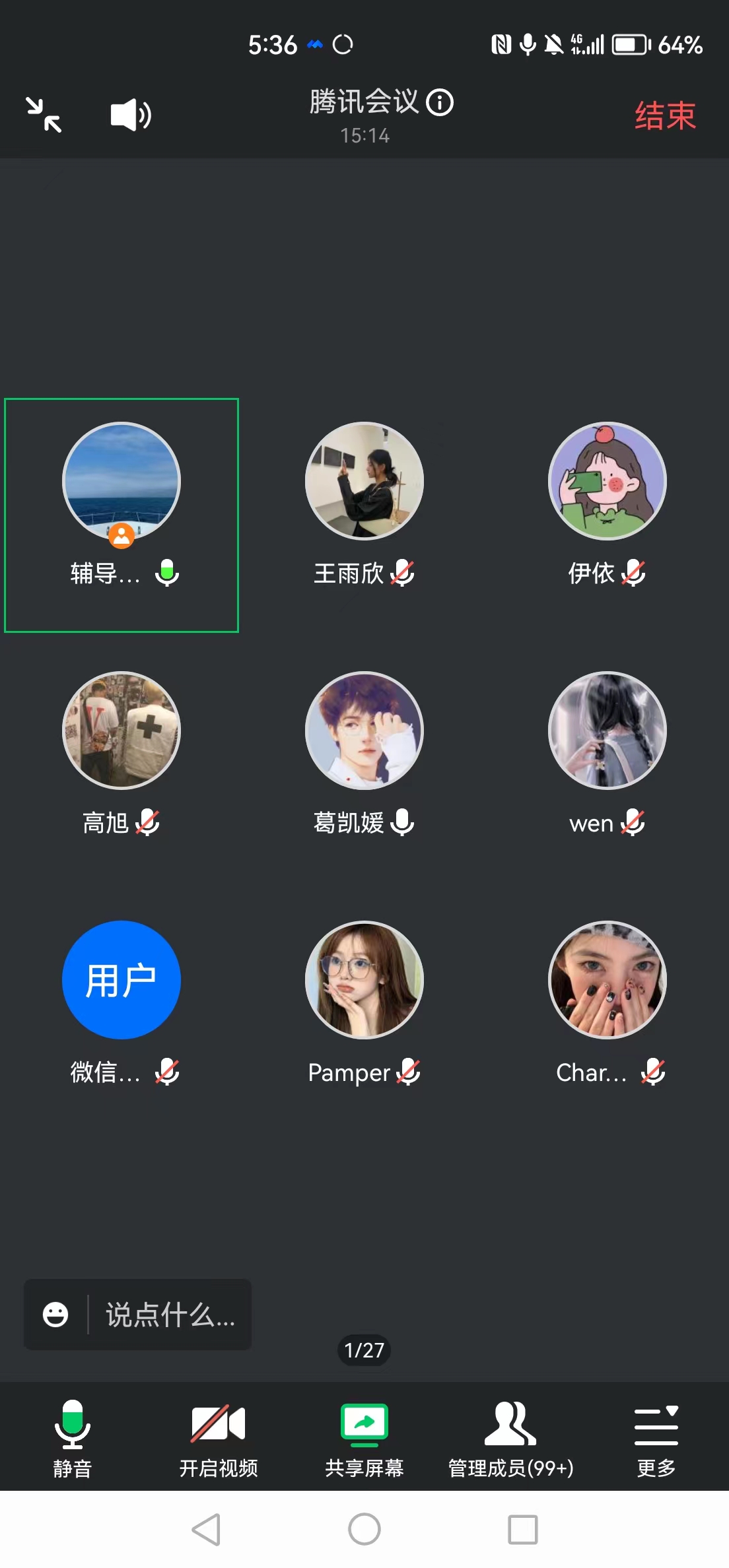Mute microphone with 静音
Screen dimensions: 729x1568
pyautogui.click(x=72, y=1437)
